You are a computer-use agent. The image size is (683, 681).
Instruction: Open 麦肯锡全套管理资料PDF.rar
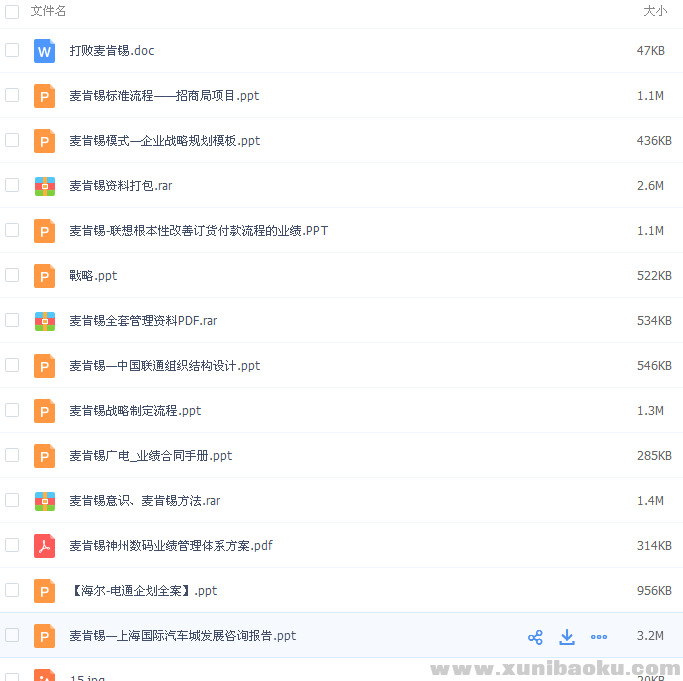(143, 321)
